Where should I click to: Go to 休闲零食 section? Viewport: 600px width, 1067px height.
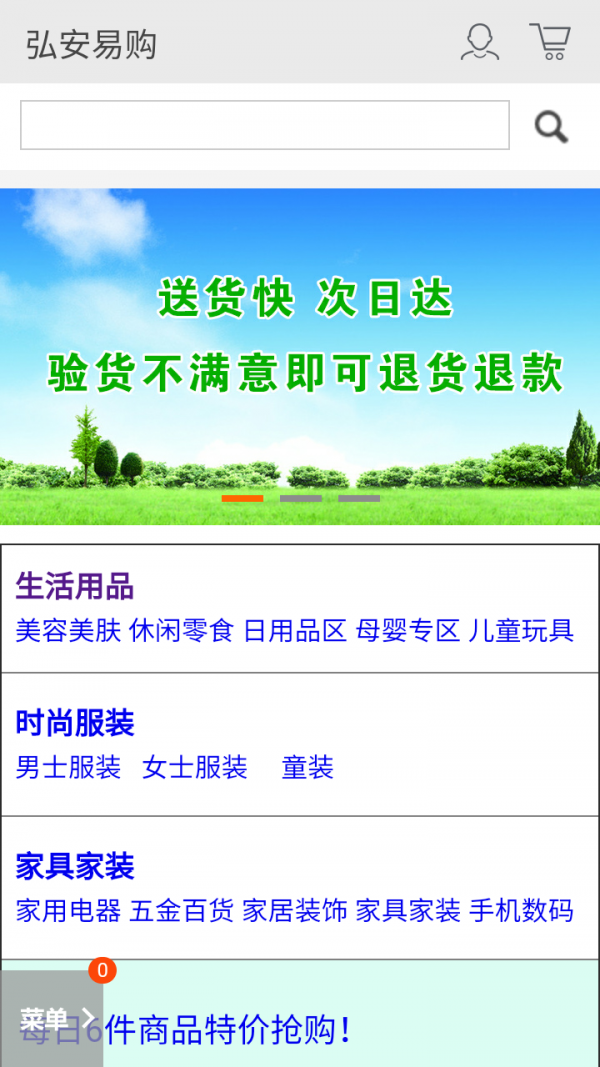pos(181,631)
